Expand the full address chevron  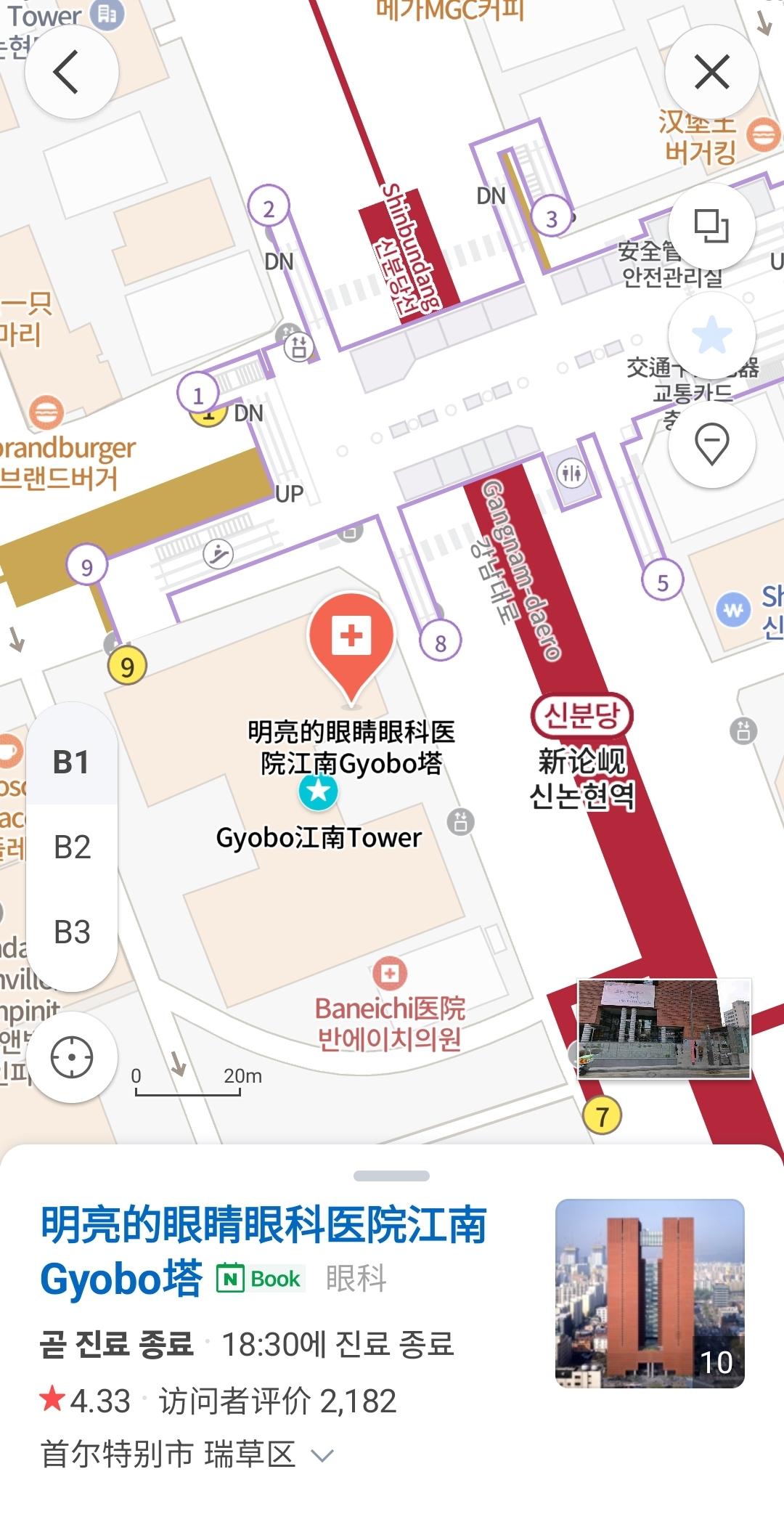(x=322, y=1455)
